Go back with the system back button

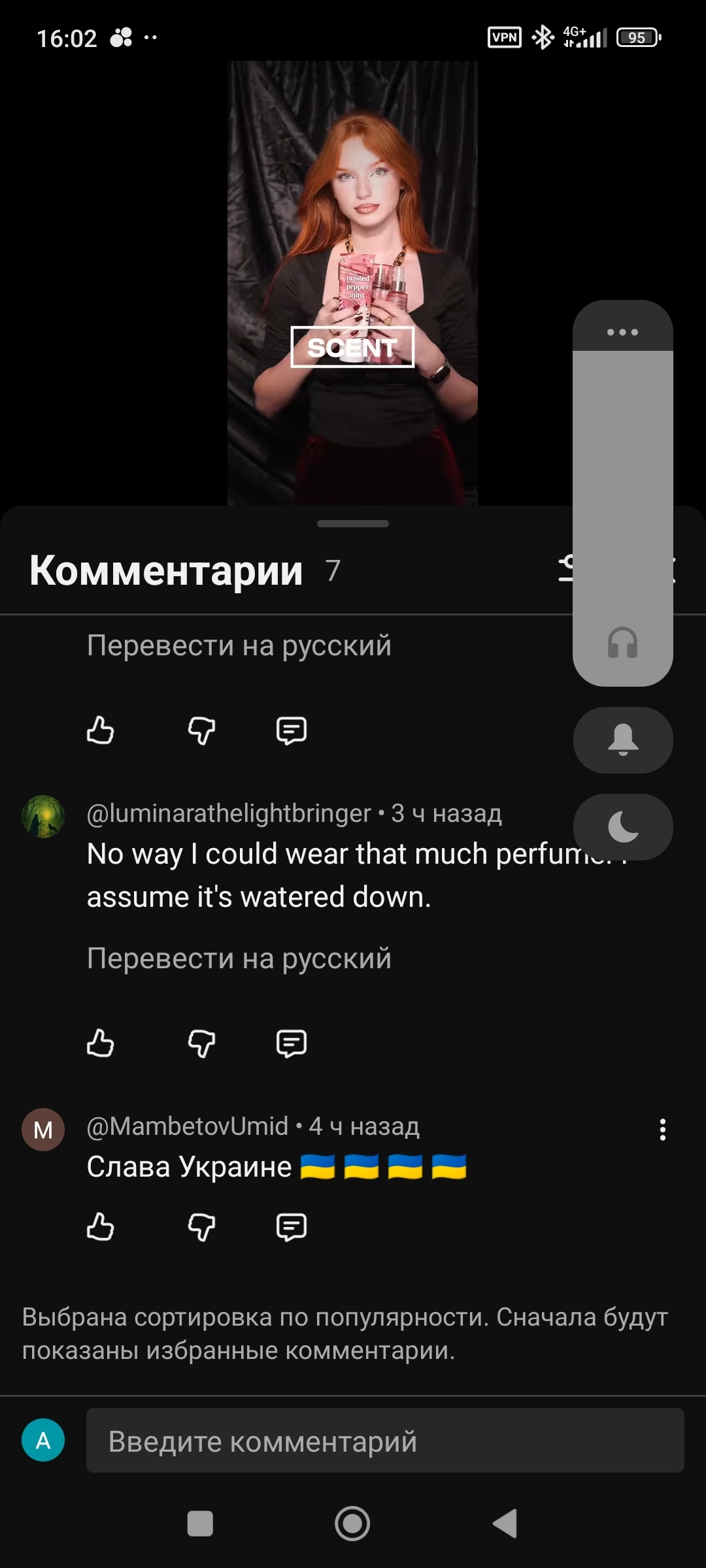[x=505, y=1524]
